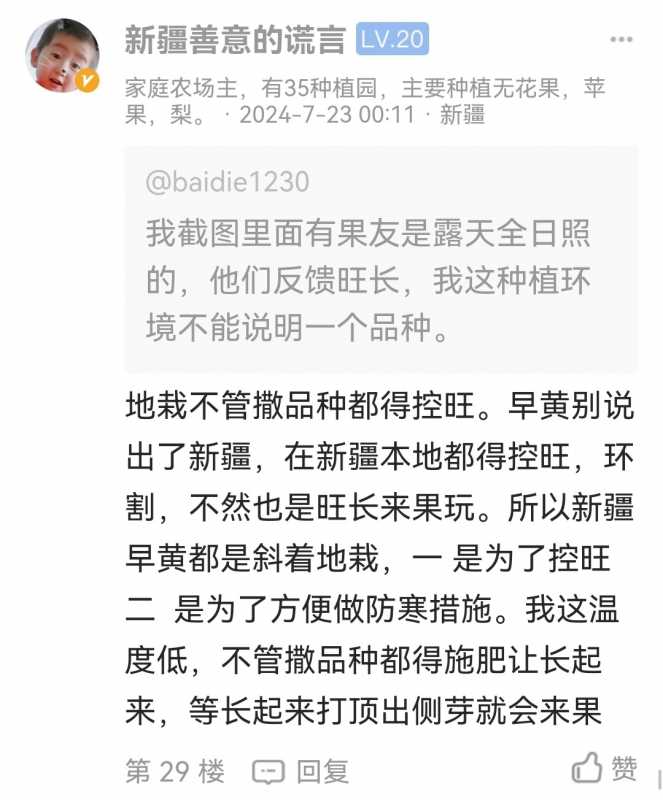Like this post with 赞
The image size is (663, 800).
pyautogui.click(x=605, y=768)
